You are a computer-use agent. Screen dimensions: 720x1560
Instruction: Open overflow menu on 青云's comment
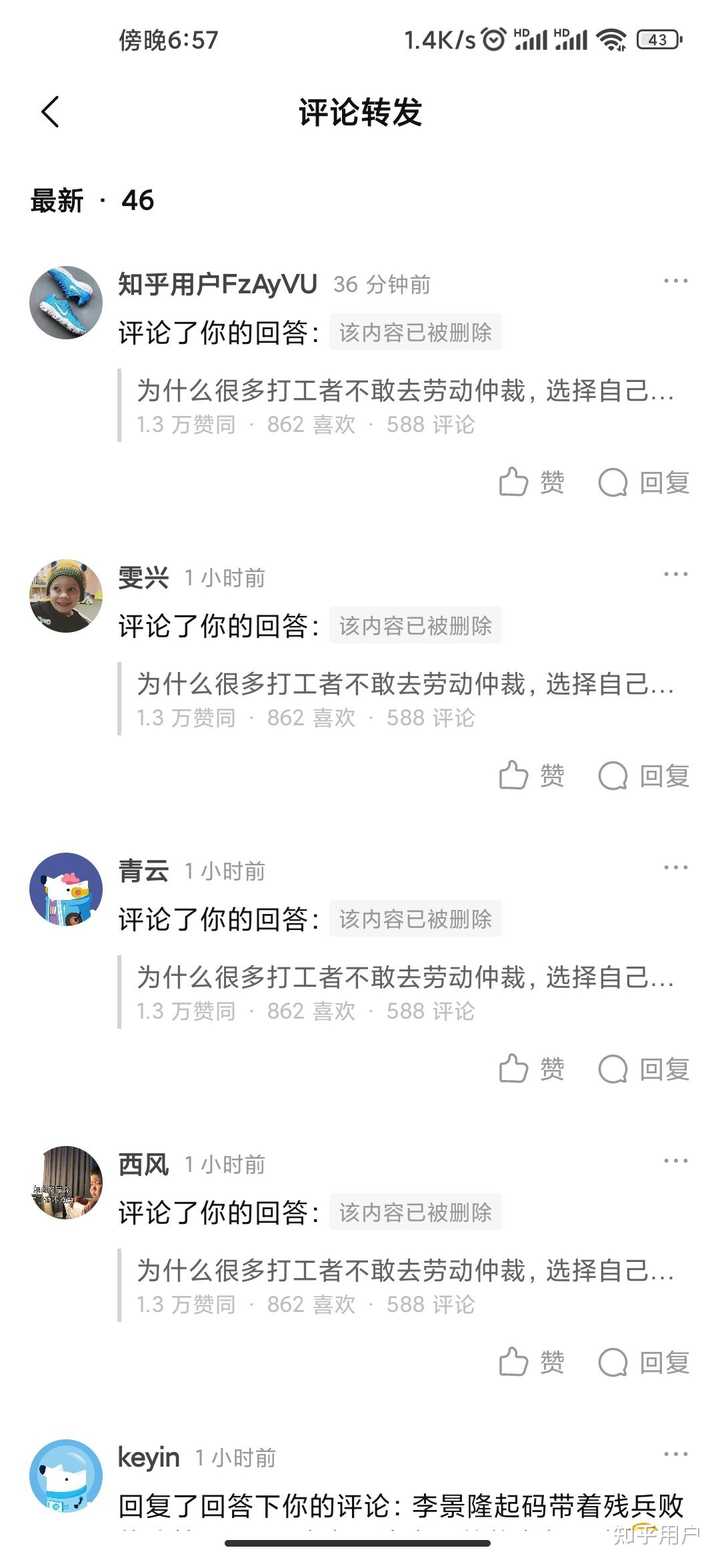676,868
